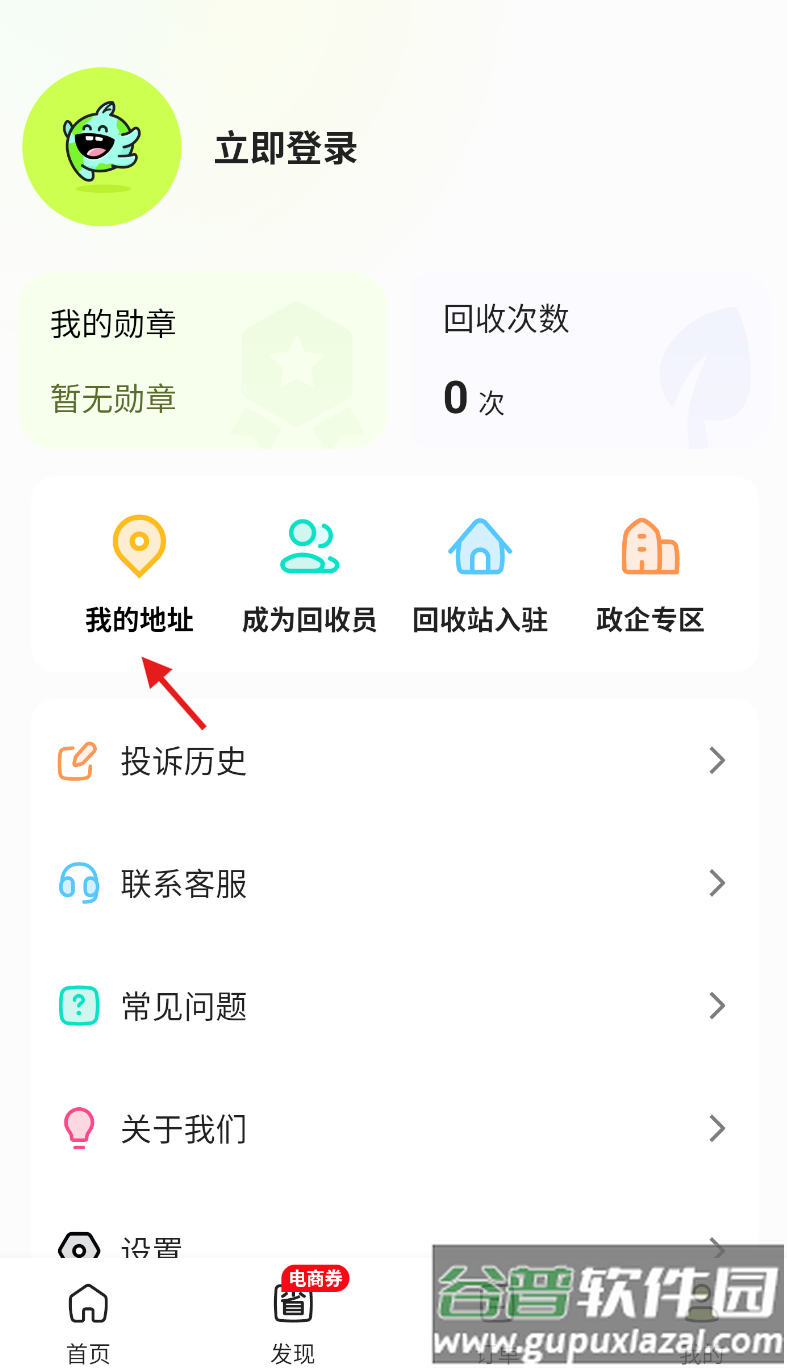View 常见问题

tap(394, 1006)
